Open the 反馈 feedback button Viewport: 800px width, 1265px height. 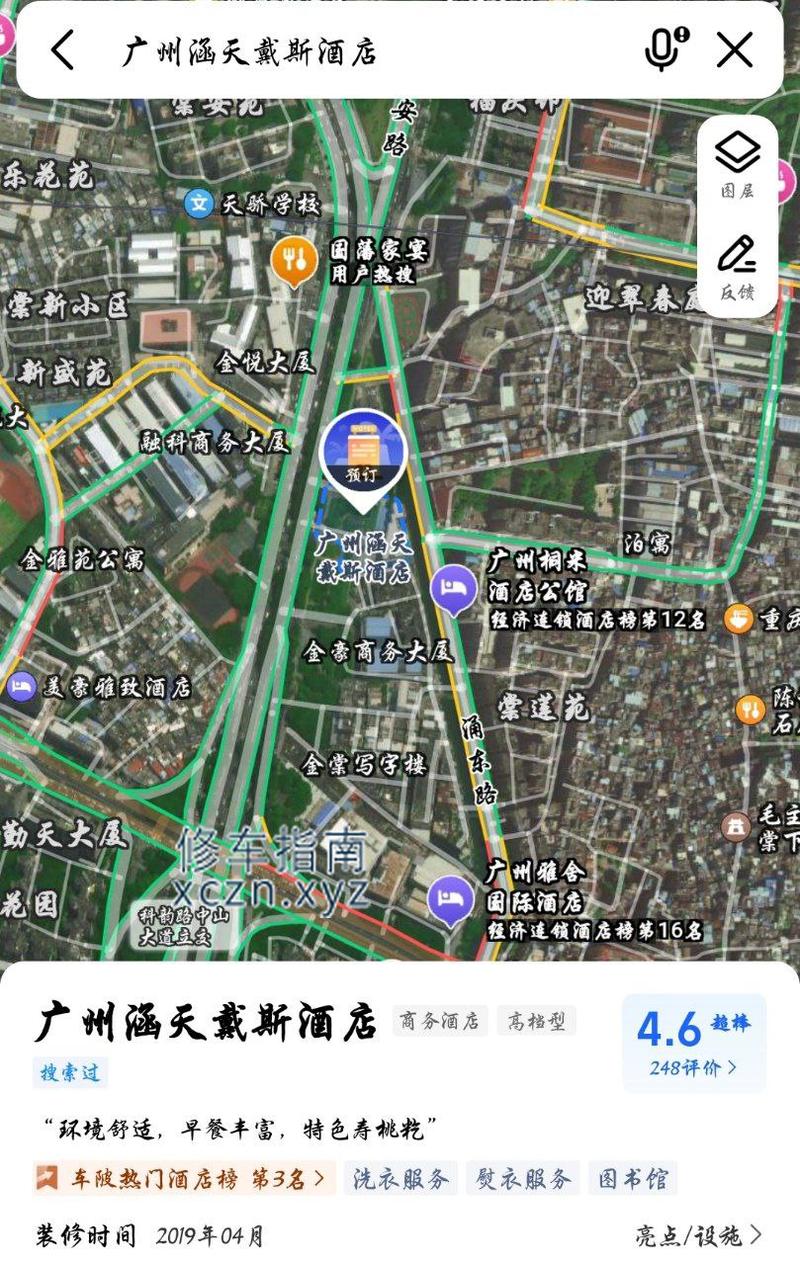738,268
